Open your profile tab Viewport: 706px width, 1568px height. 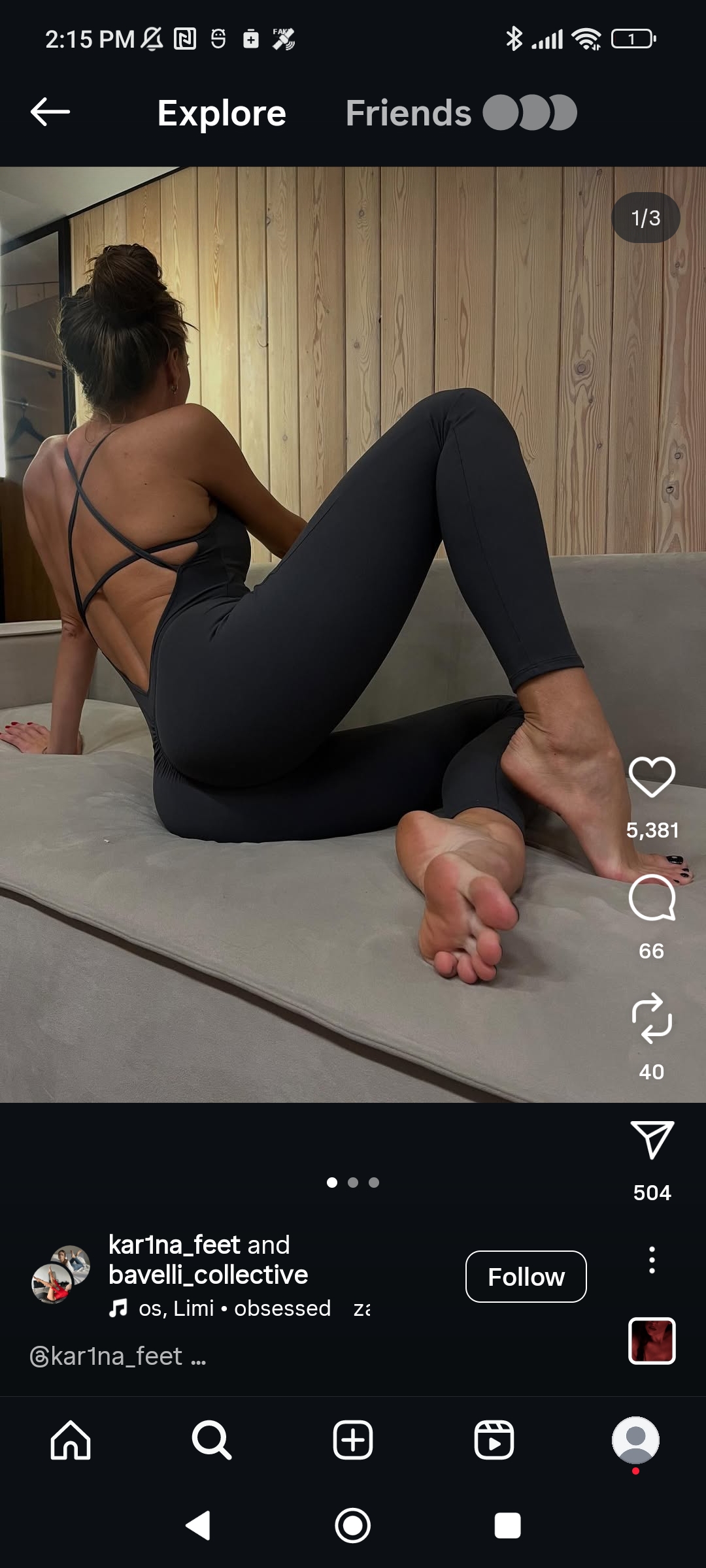635,1440
